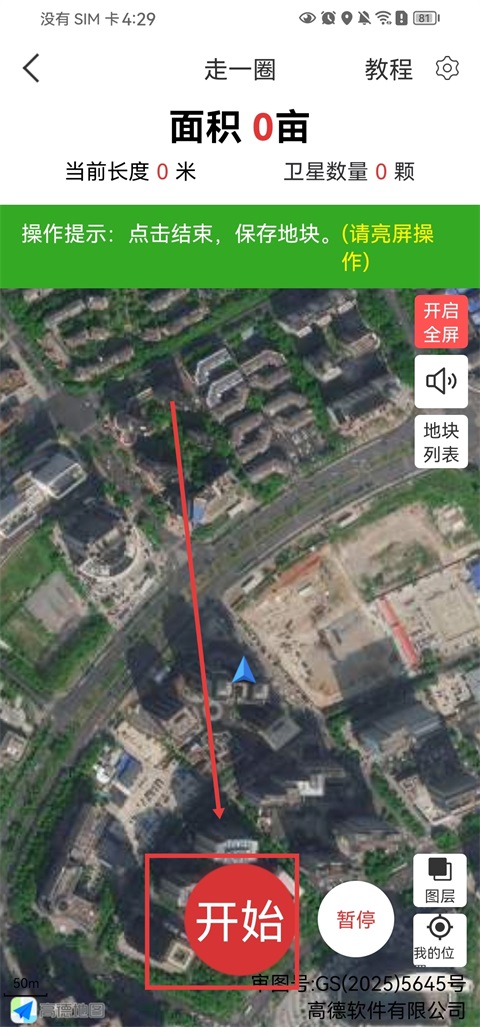Tap the red 开始 button
The height and width of the screenshot is (1027, 480).
240,920
